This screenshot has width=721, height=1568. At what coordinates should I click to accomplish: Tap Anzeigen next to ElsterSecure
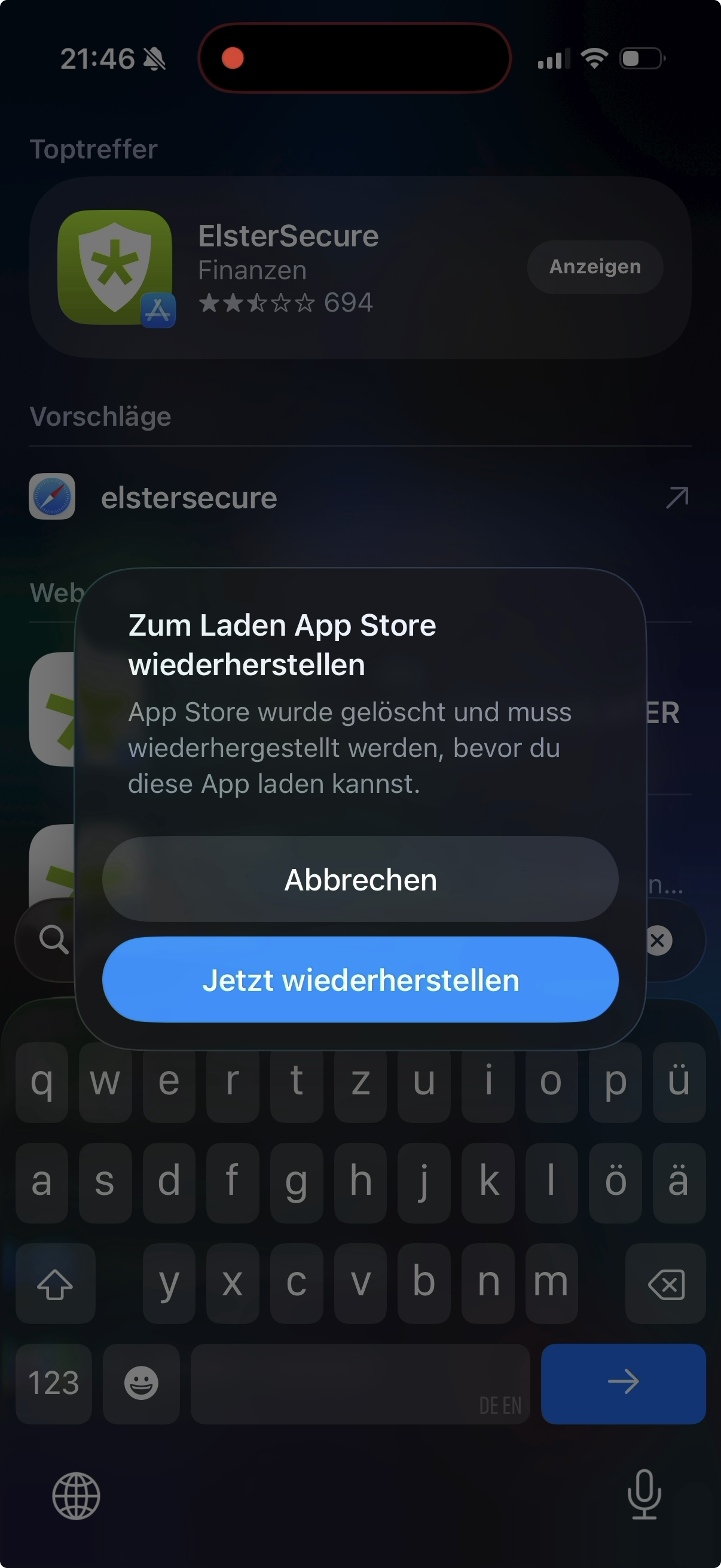pyautogui.click(x=595, y=267)
